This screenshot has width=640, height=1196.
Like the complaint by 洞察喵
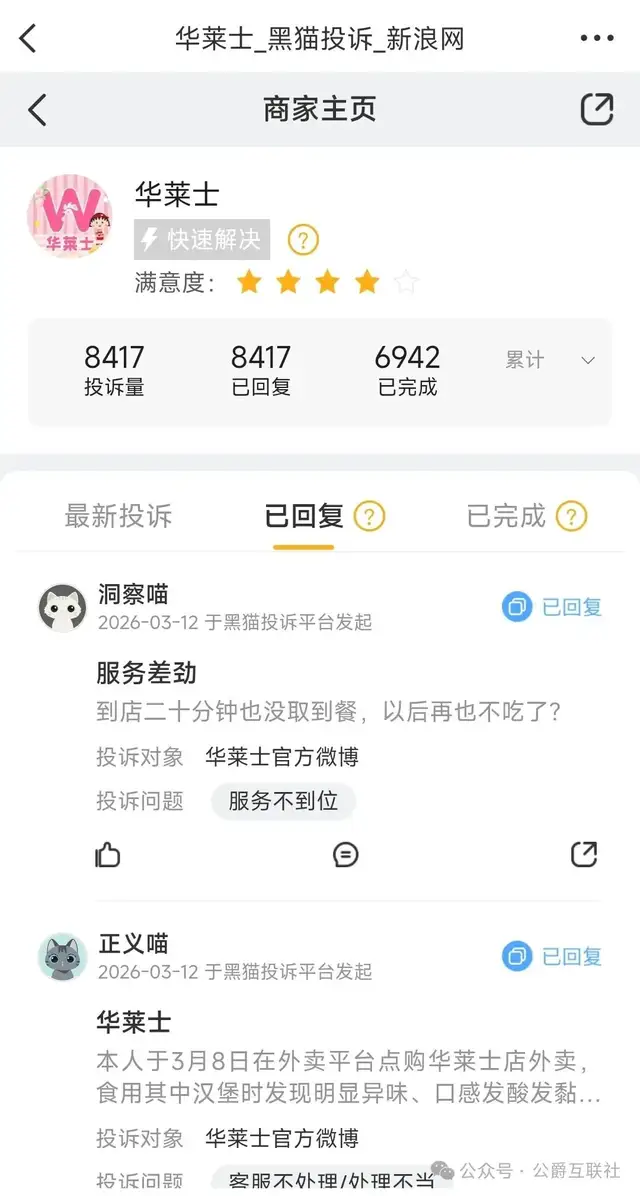coord(108,854)
